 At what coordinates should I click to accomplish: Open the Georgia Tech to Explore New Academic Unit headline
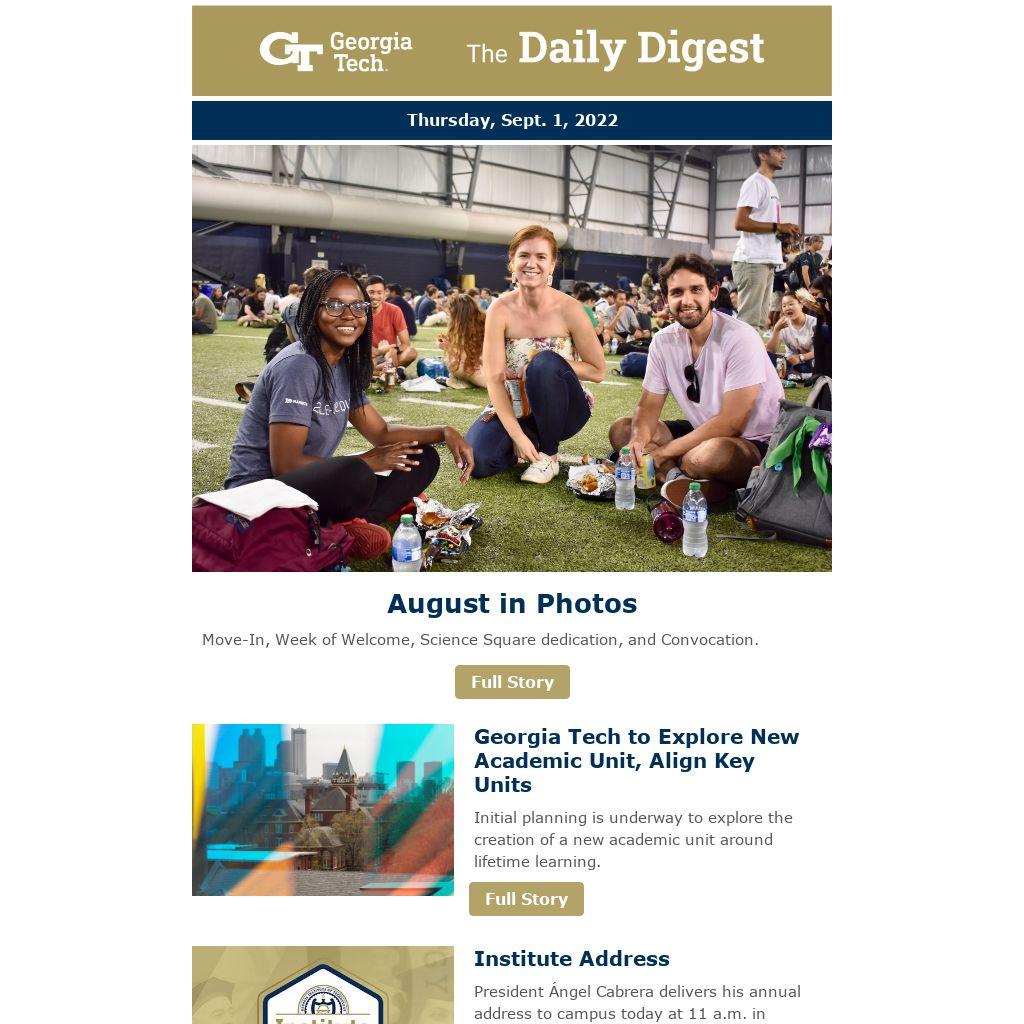click(x=636, y=760)
